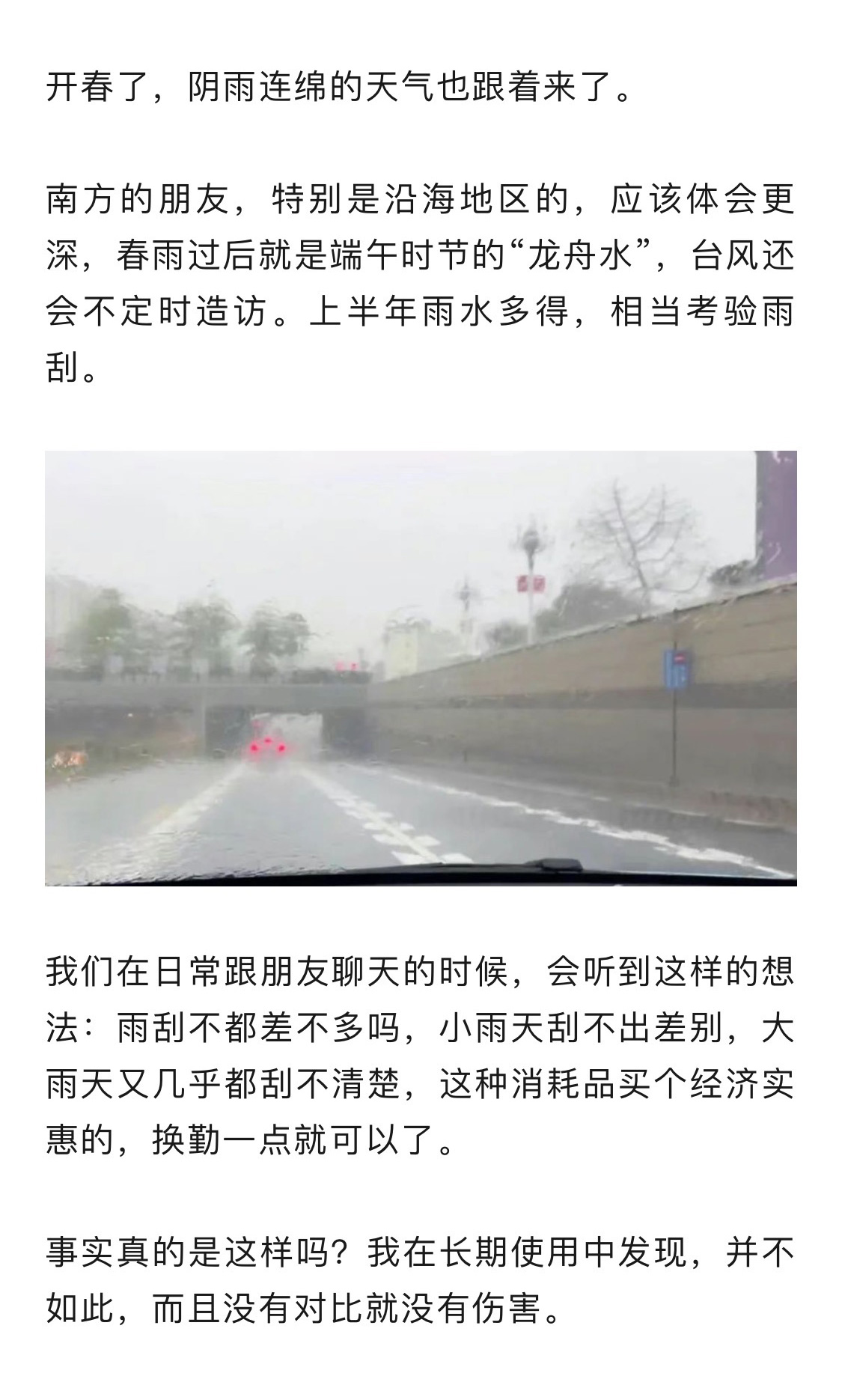Open the rainy road photo in the article
The image size is (842, 1400).
(421, 668)
